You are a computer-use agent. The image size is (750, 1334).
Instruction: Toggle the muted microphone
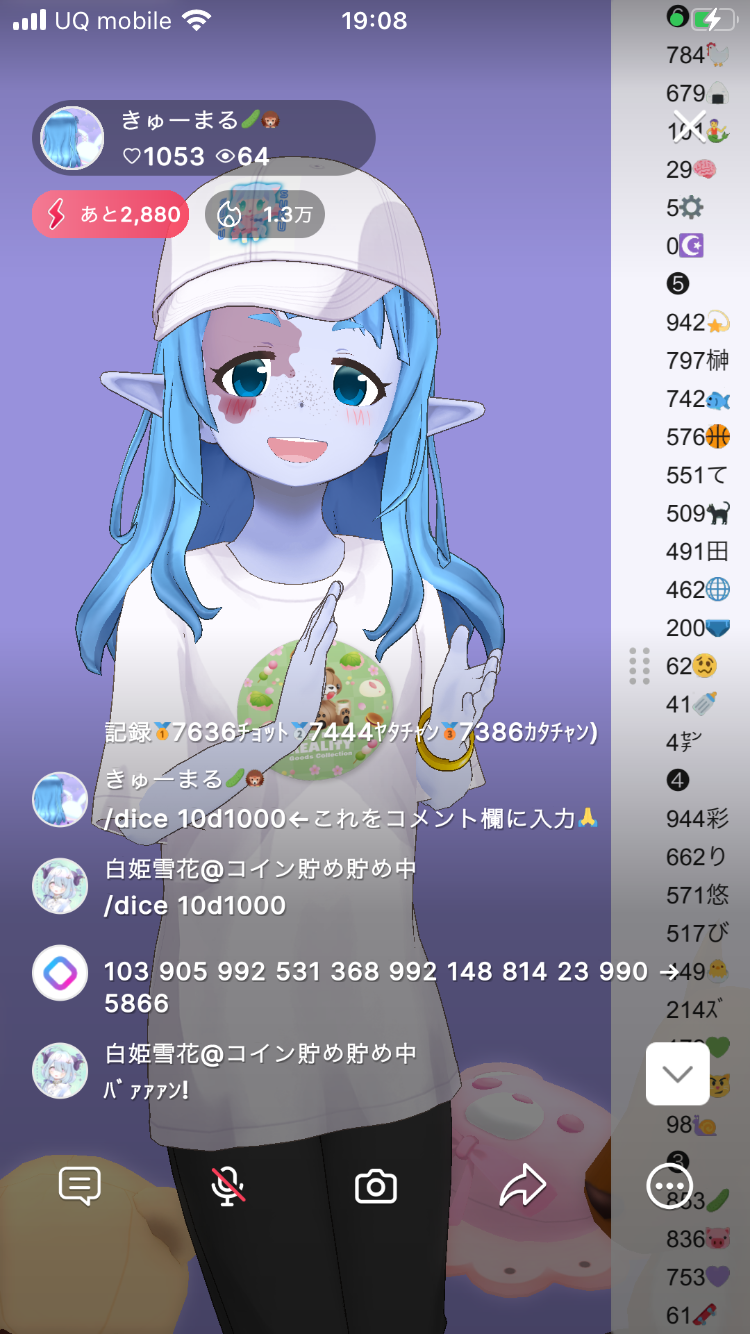point(228,1186)
